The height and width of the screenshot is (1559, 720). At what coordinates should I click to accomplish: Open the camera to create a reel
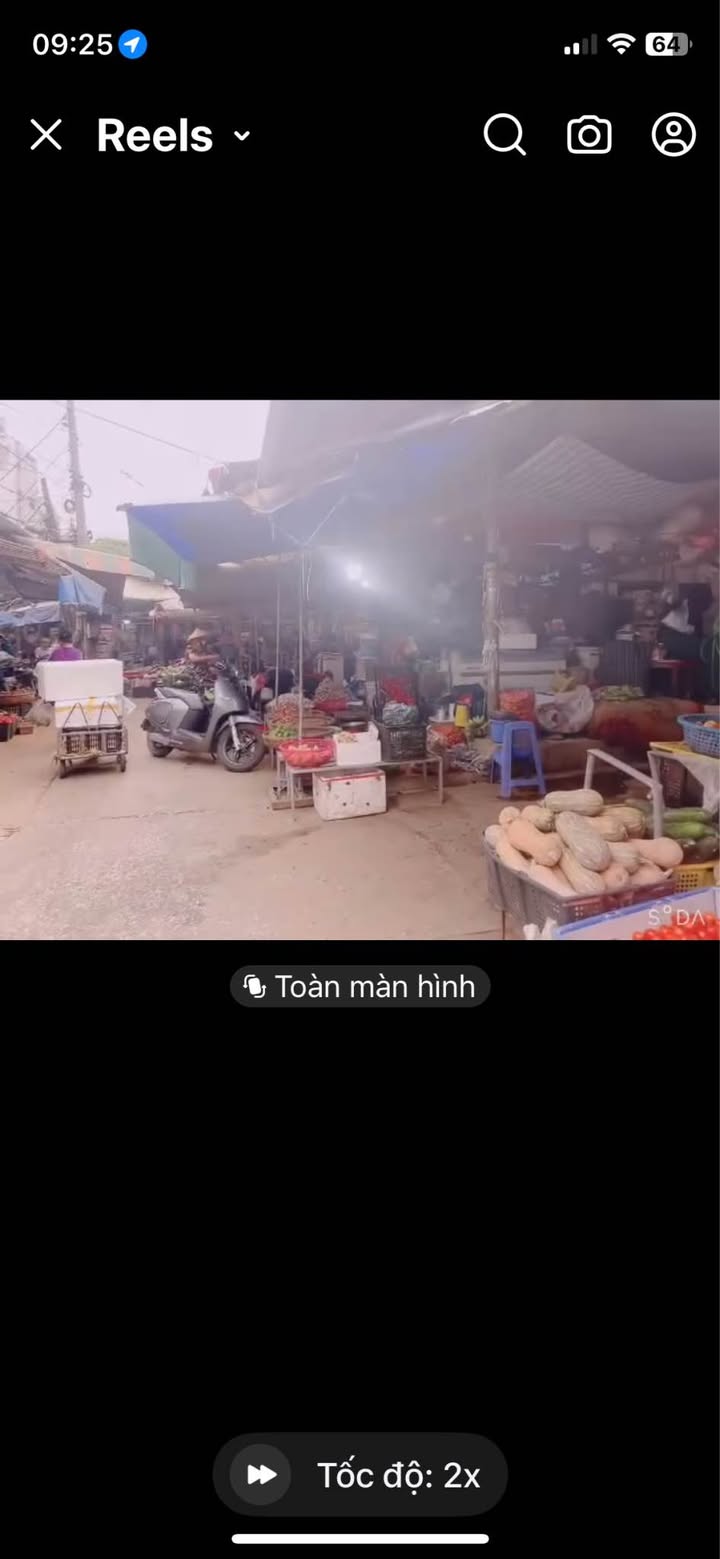tap(589, 135)
